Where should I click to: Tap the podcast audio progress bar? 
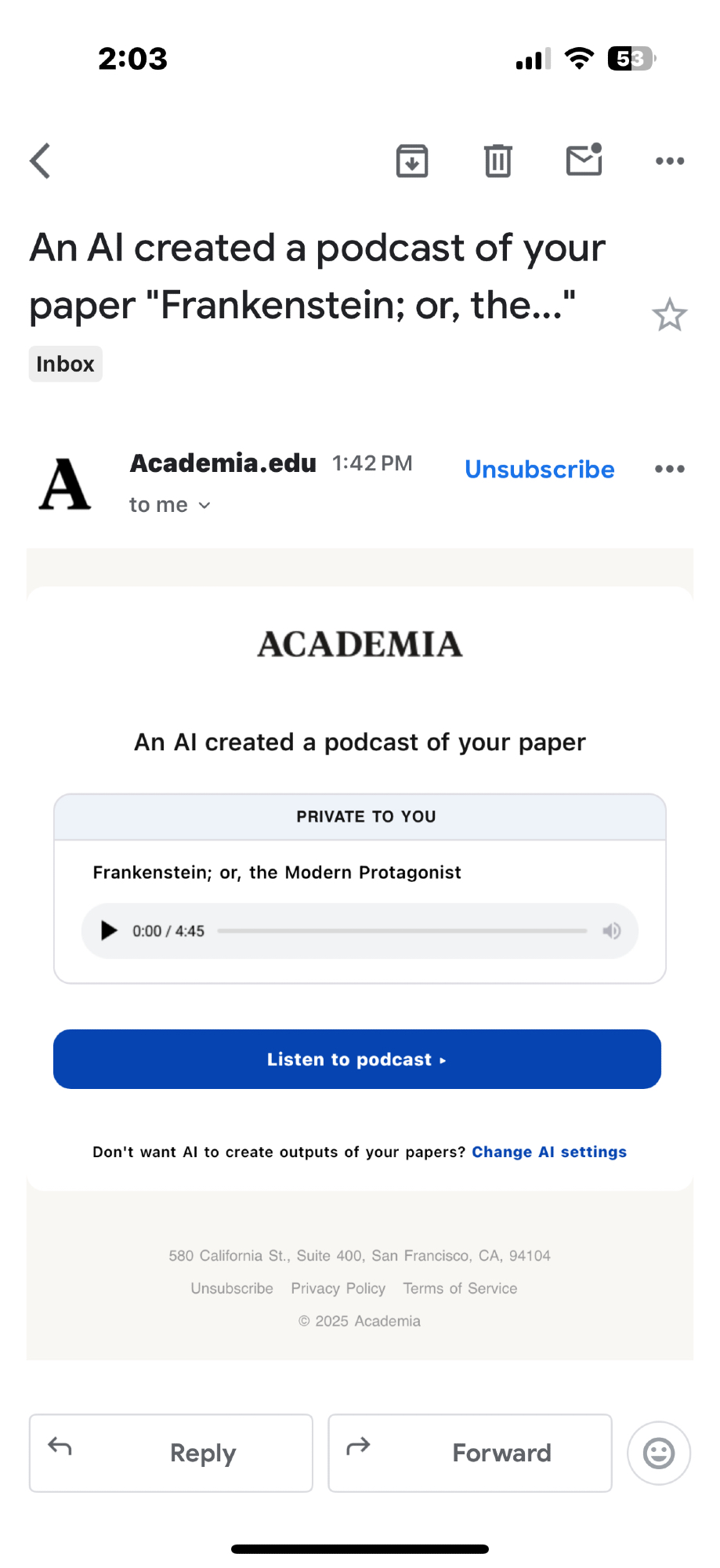click(402, 931)
